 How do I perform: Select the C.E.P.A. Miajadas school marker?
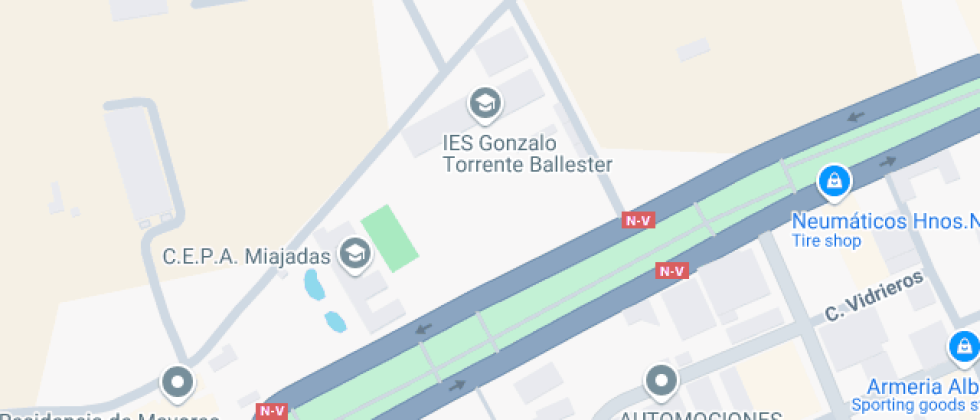[x=355, y=255]
